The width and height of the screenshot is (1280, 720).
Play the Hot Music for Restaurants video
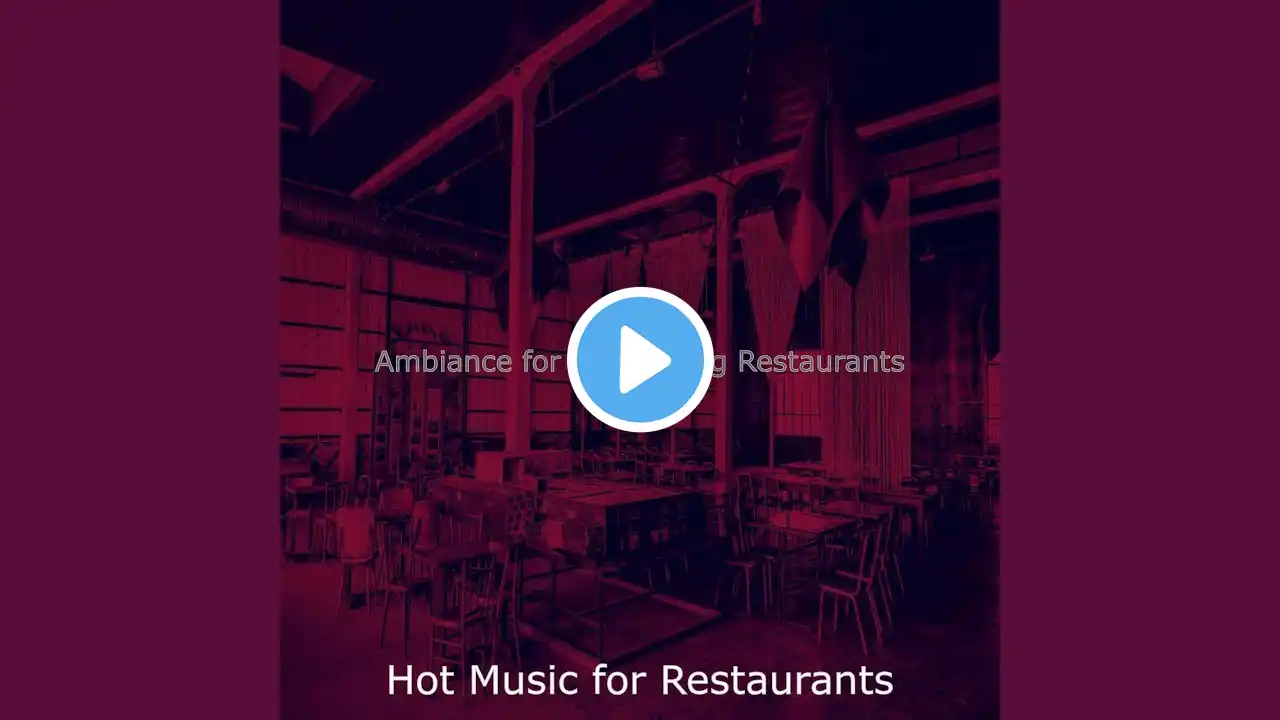point(640,360)
